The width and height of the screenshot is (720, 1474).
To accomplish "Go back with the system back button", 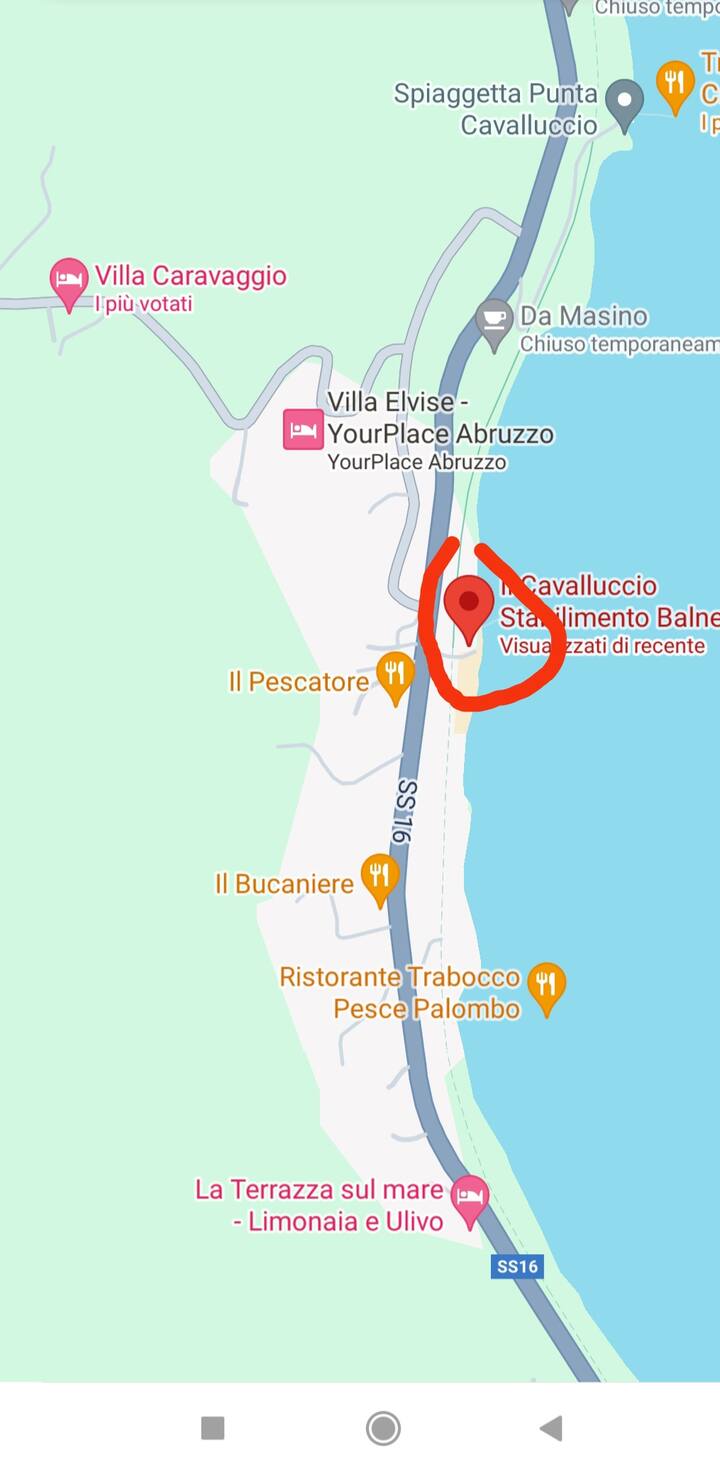I will 551,1428.
